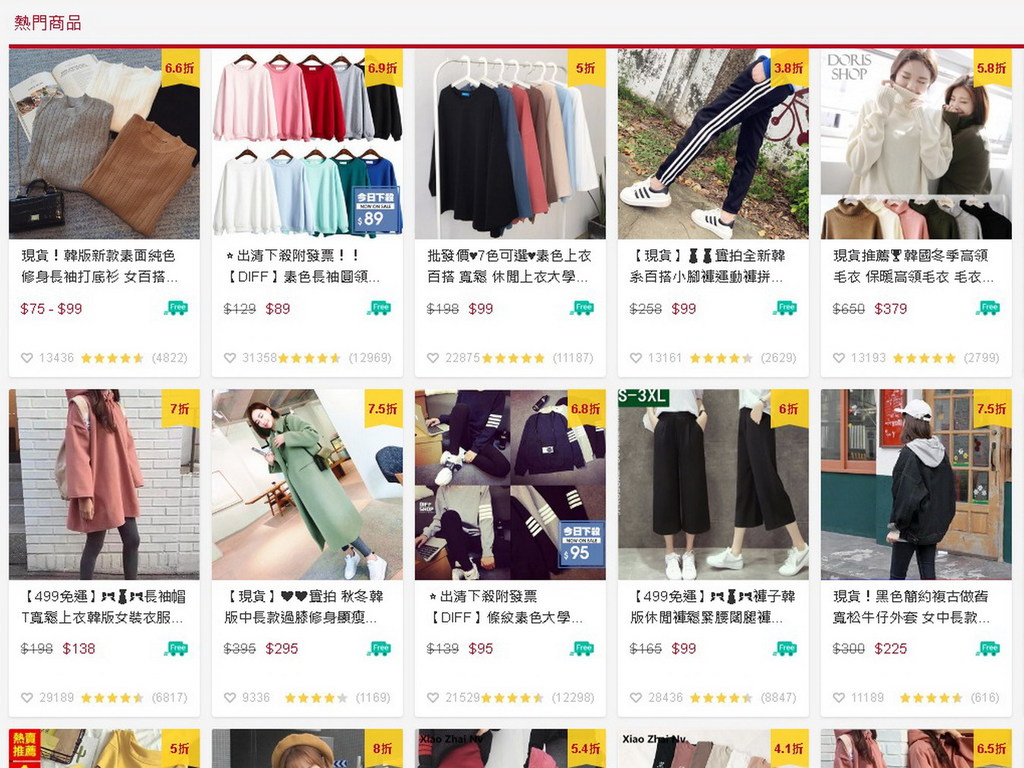Favorite the product with 13161 likes

[636, 358]
